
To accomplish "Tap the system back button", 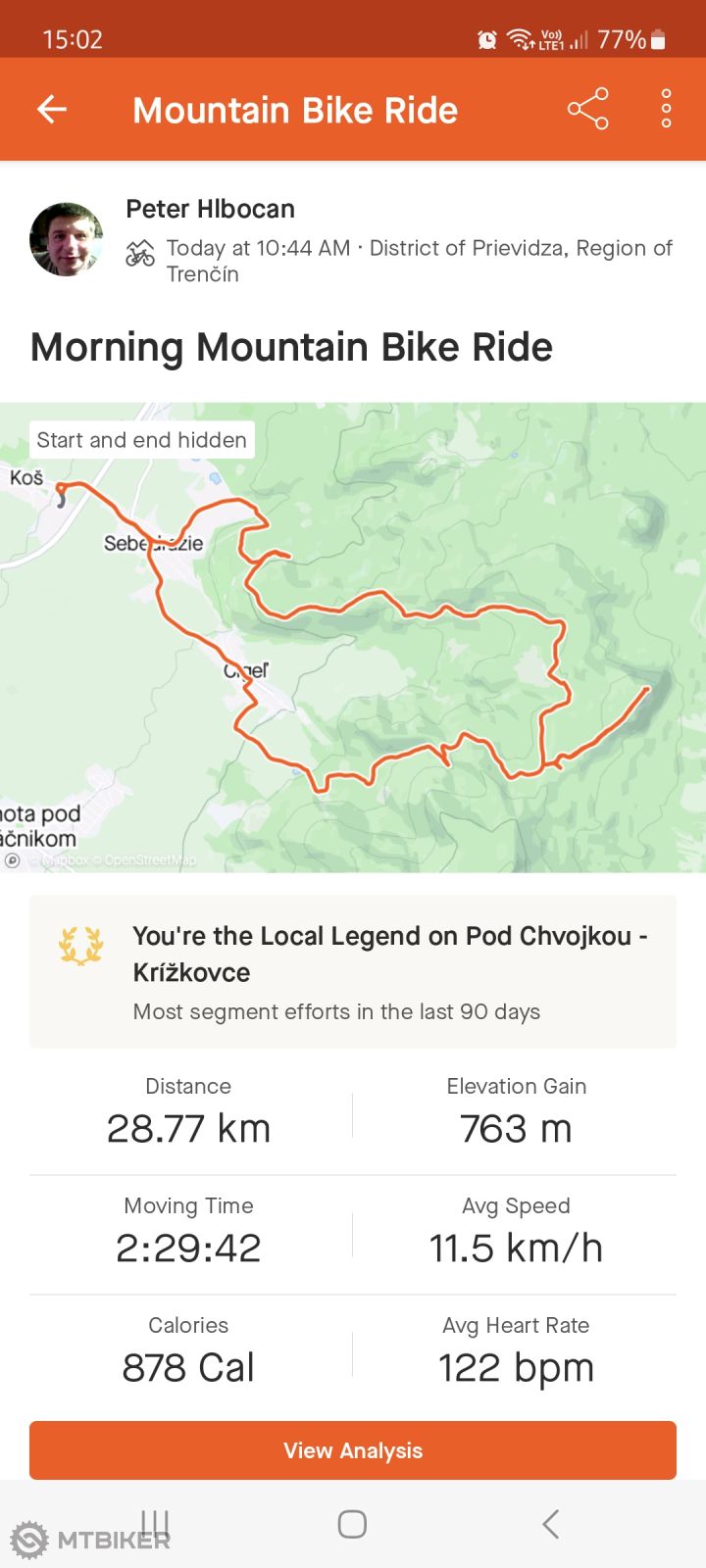I will pos(551,1524).
